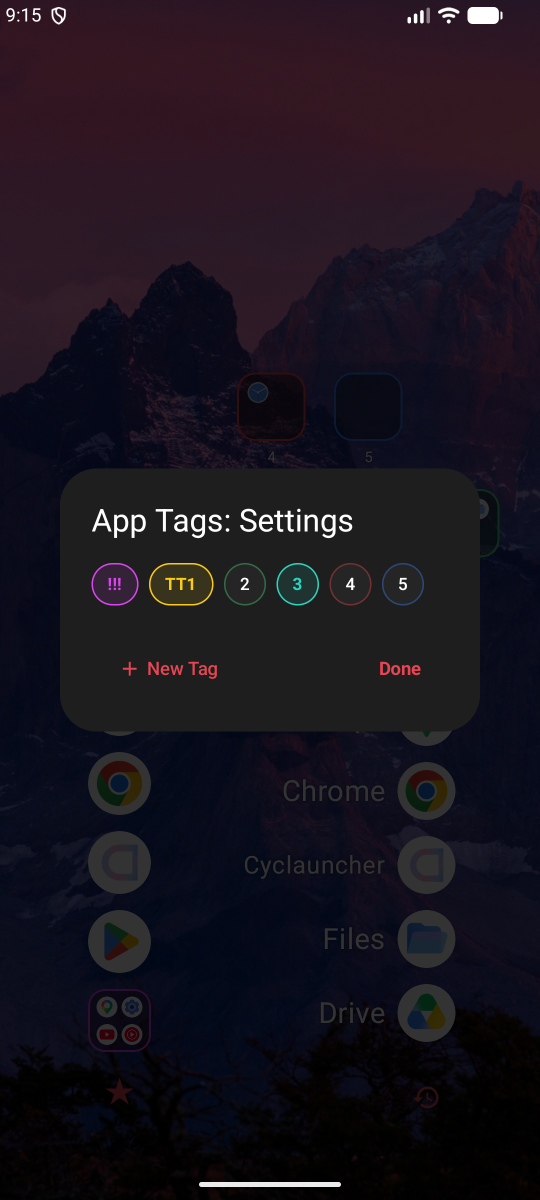Screen dimensions: 540x1200
Task: Assign tag 5 to Settings
Action: pyautogui.click(x=403, y=584)
